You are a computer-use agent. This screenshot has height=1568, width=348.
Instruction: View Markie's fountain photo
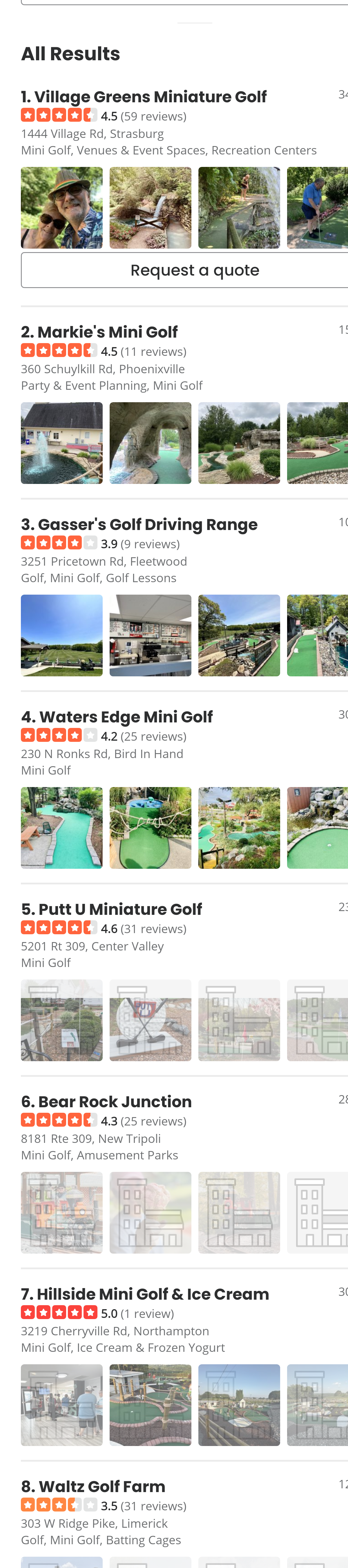point(61,442)
